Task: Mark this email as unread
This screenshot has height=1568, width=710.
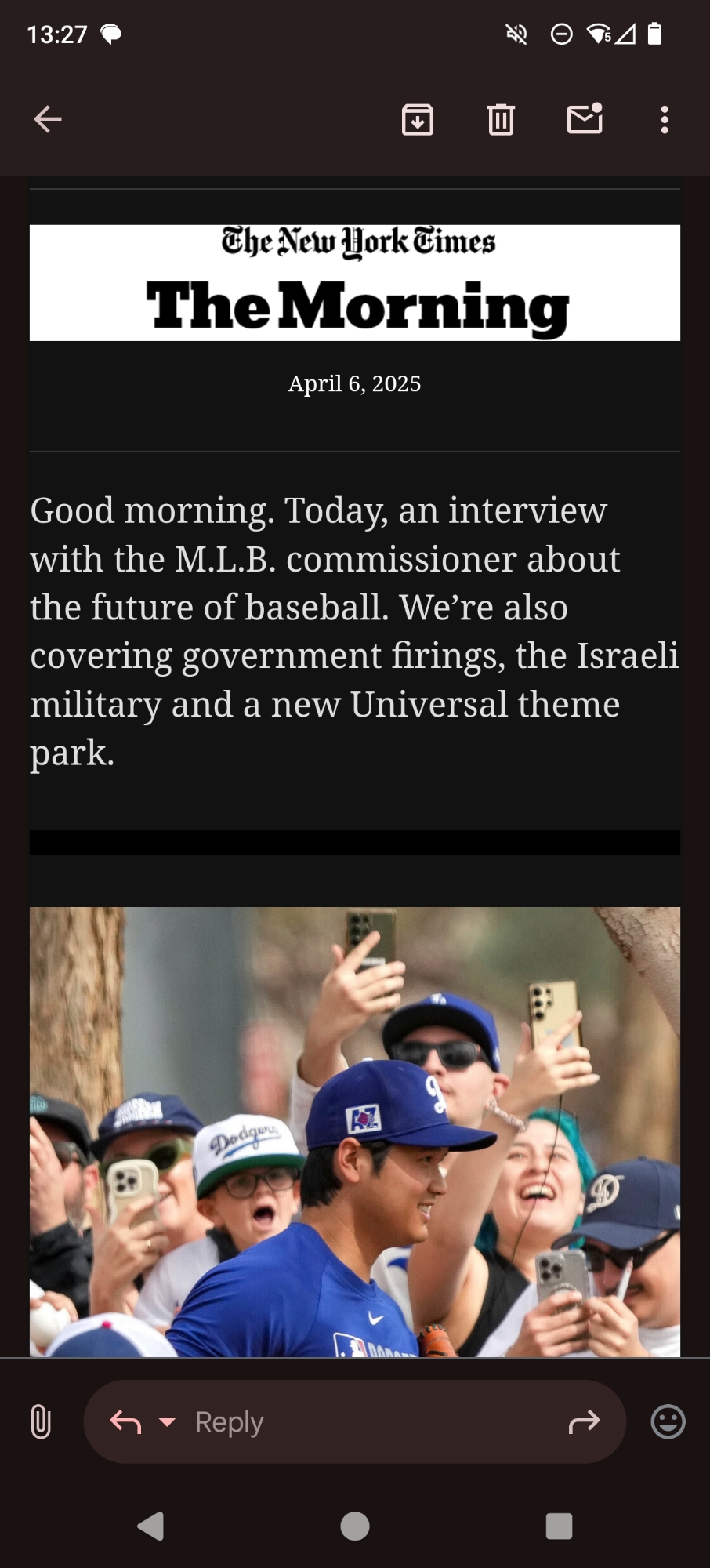Action: 585,119
